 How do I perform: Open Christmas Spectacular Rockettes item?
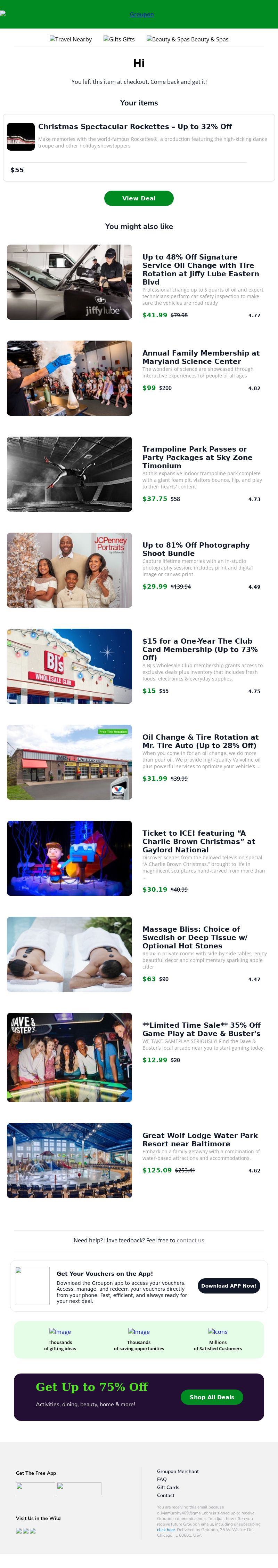click(x=135, y=127)
